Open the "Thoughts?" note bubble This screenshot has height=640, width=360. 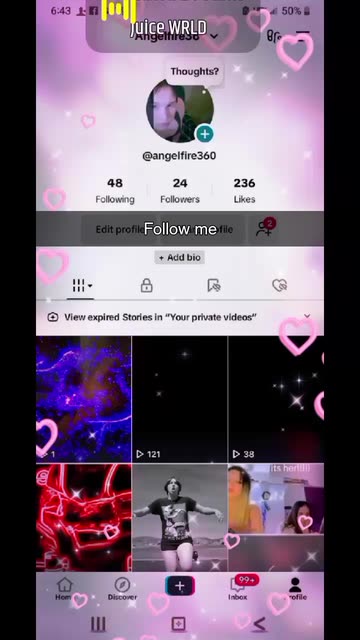click(194, 71)
